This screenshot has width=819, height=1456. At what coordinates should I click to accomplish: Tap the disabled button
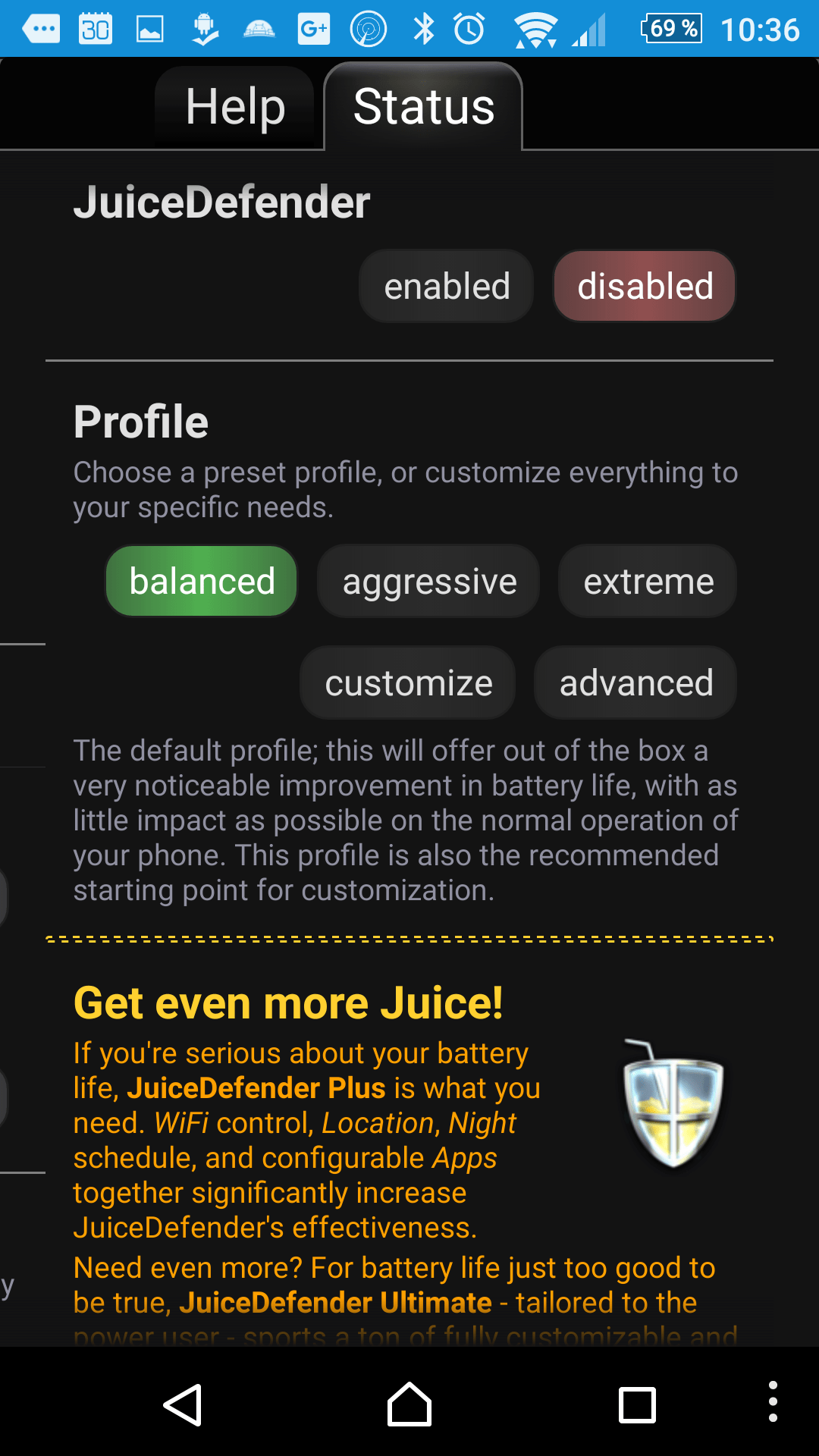[645, 287]
